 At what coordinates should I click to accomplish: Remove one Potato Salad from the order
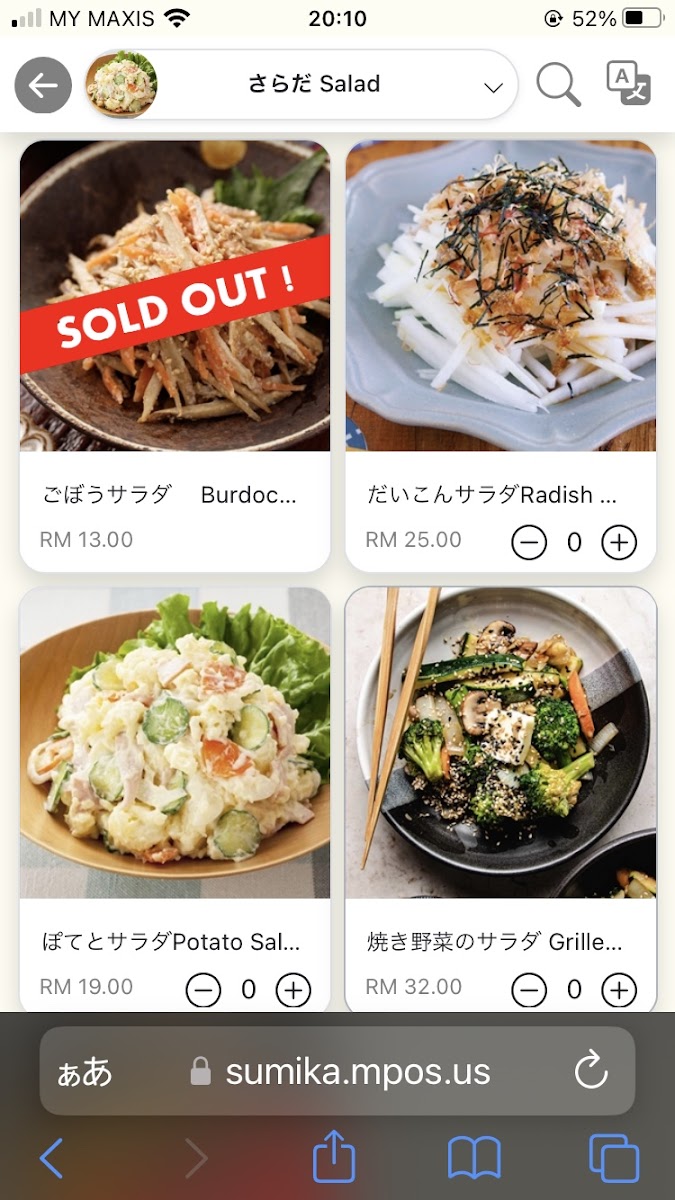click(203, 989)
